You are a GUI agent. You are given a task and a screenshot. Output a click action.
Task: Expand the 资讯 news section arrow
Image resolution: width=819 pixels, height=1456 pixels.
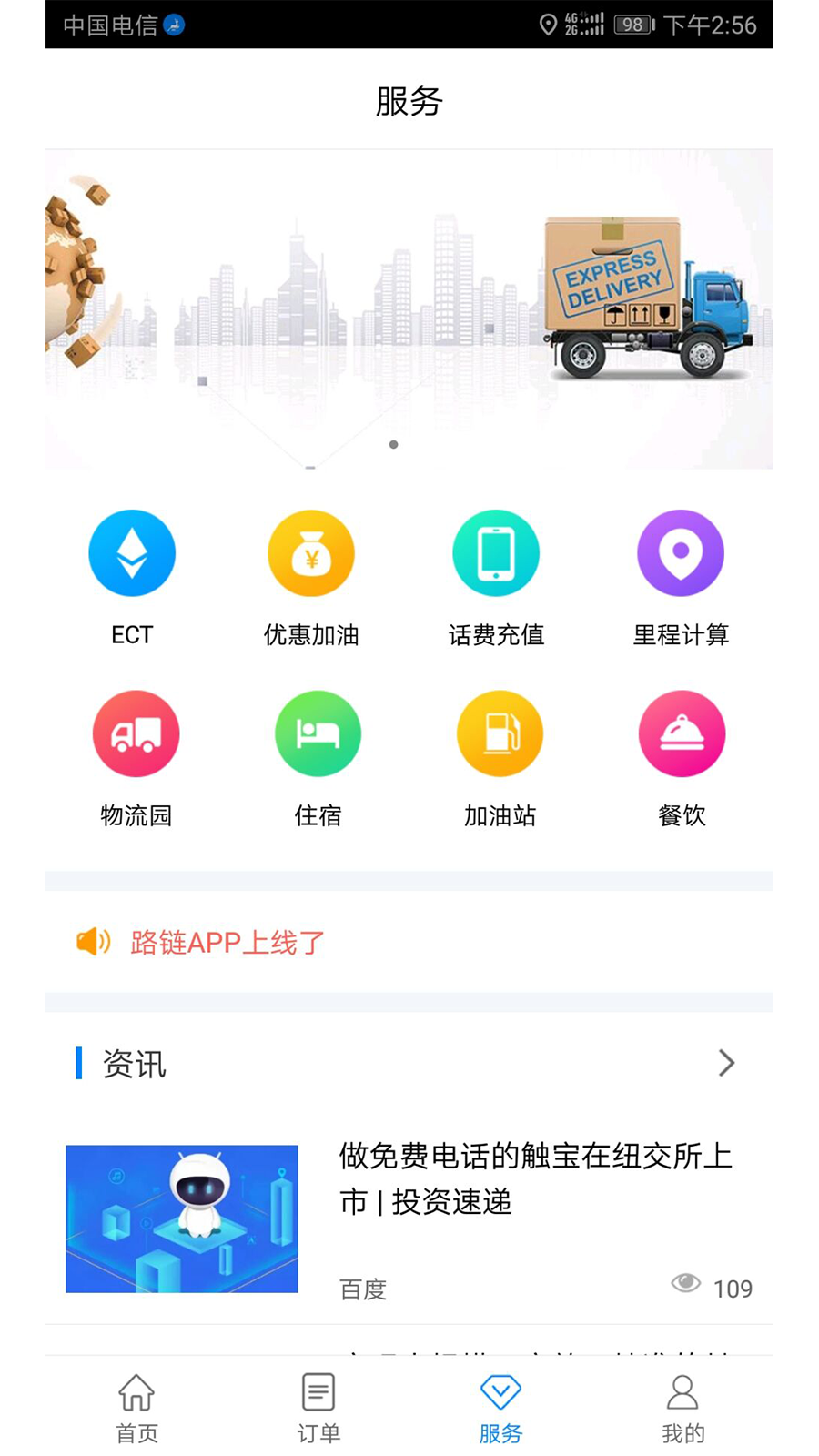(x=725, y=1063)
